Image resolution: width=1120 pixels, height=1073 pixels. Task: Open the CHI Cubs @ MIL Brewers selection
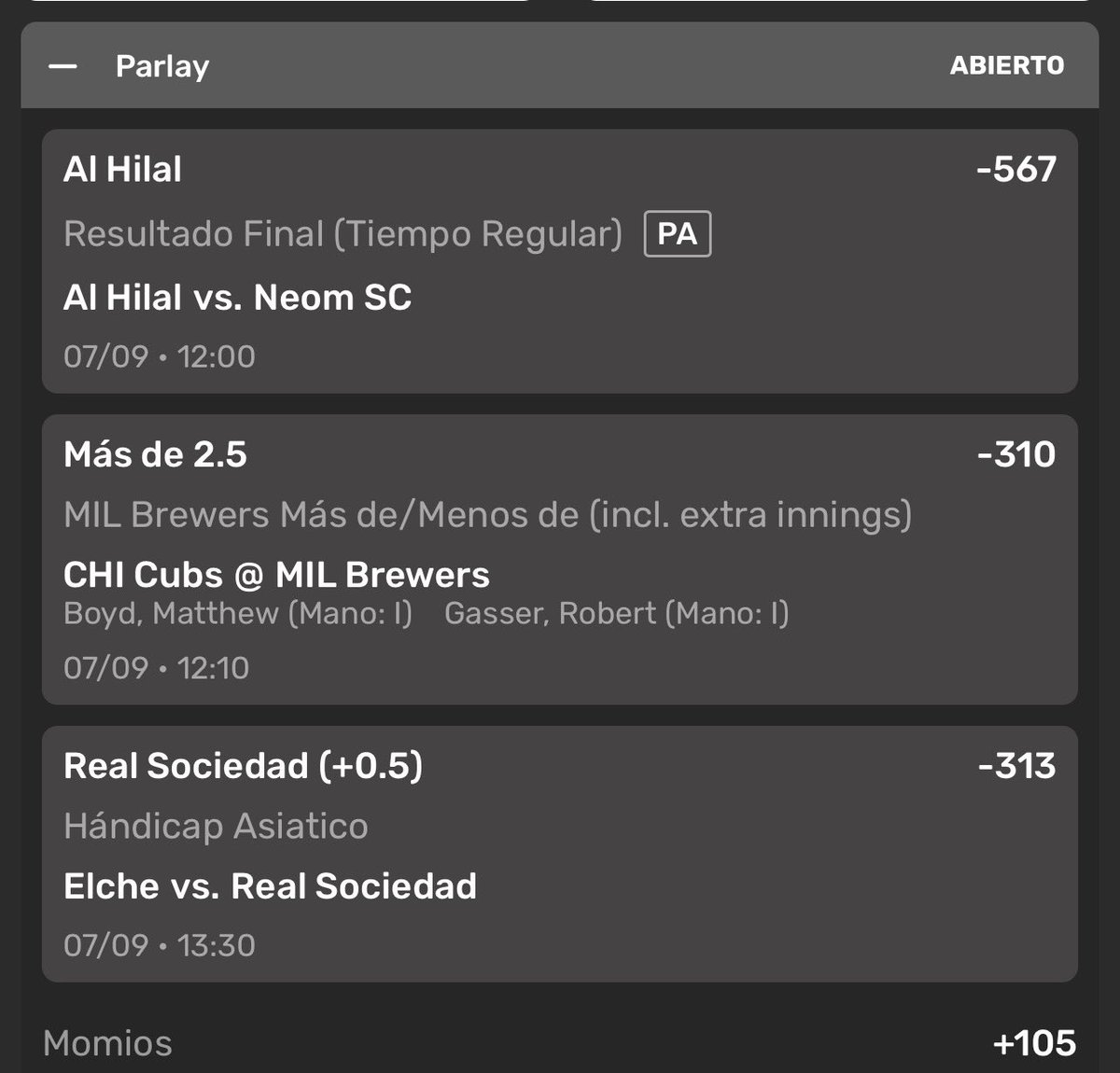tap(560, 560)
